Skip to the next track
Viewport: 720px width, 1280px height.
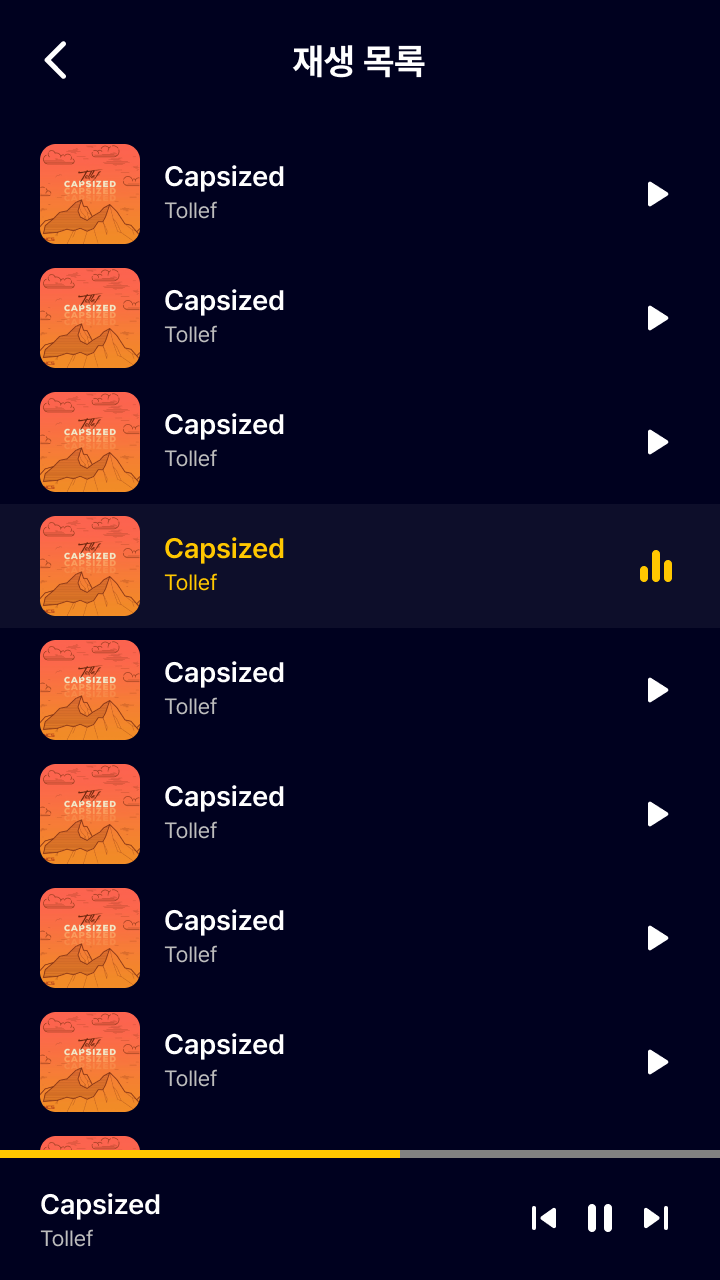coord(656,1218)
